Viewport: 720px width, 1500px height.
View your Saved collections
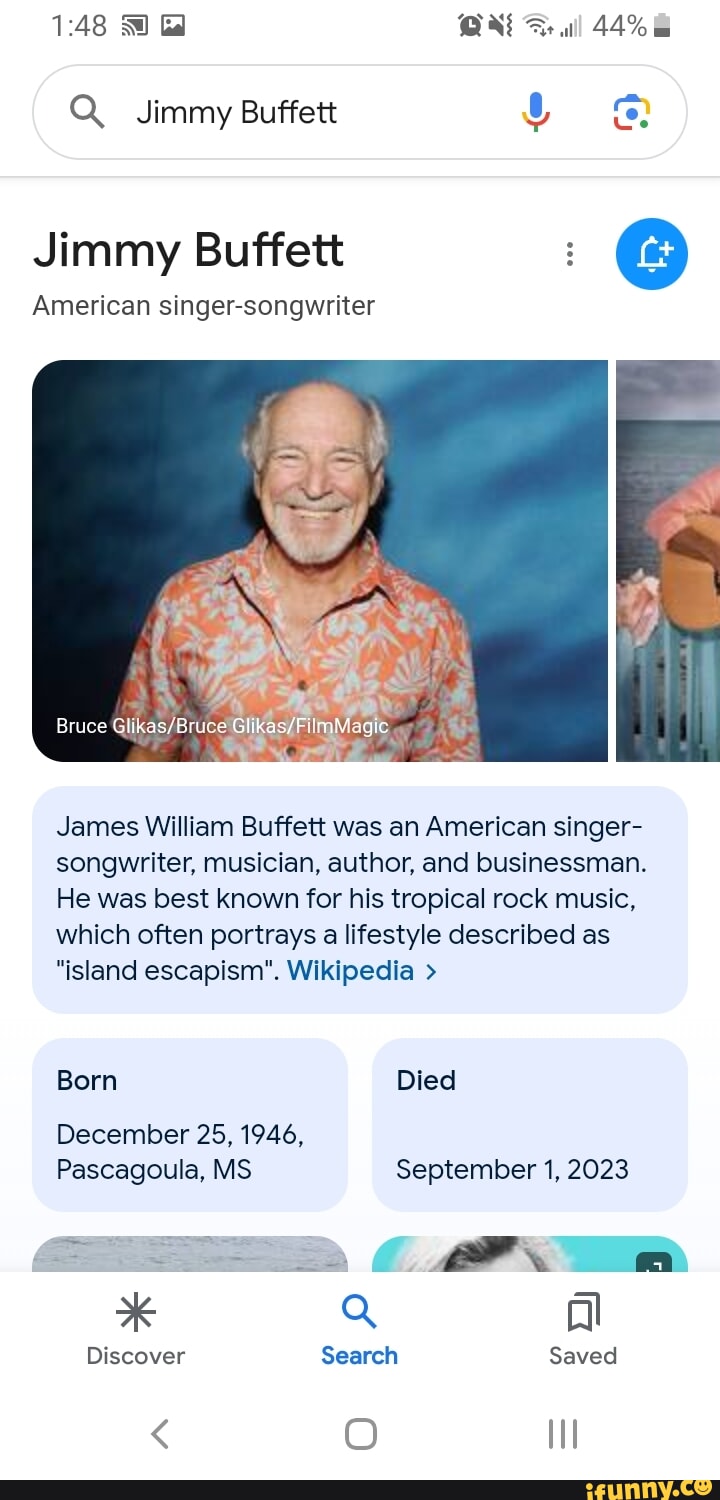582,1328
